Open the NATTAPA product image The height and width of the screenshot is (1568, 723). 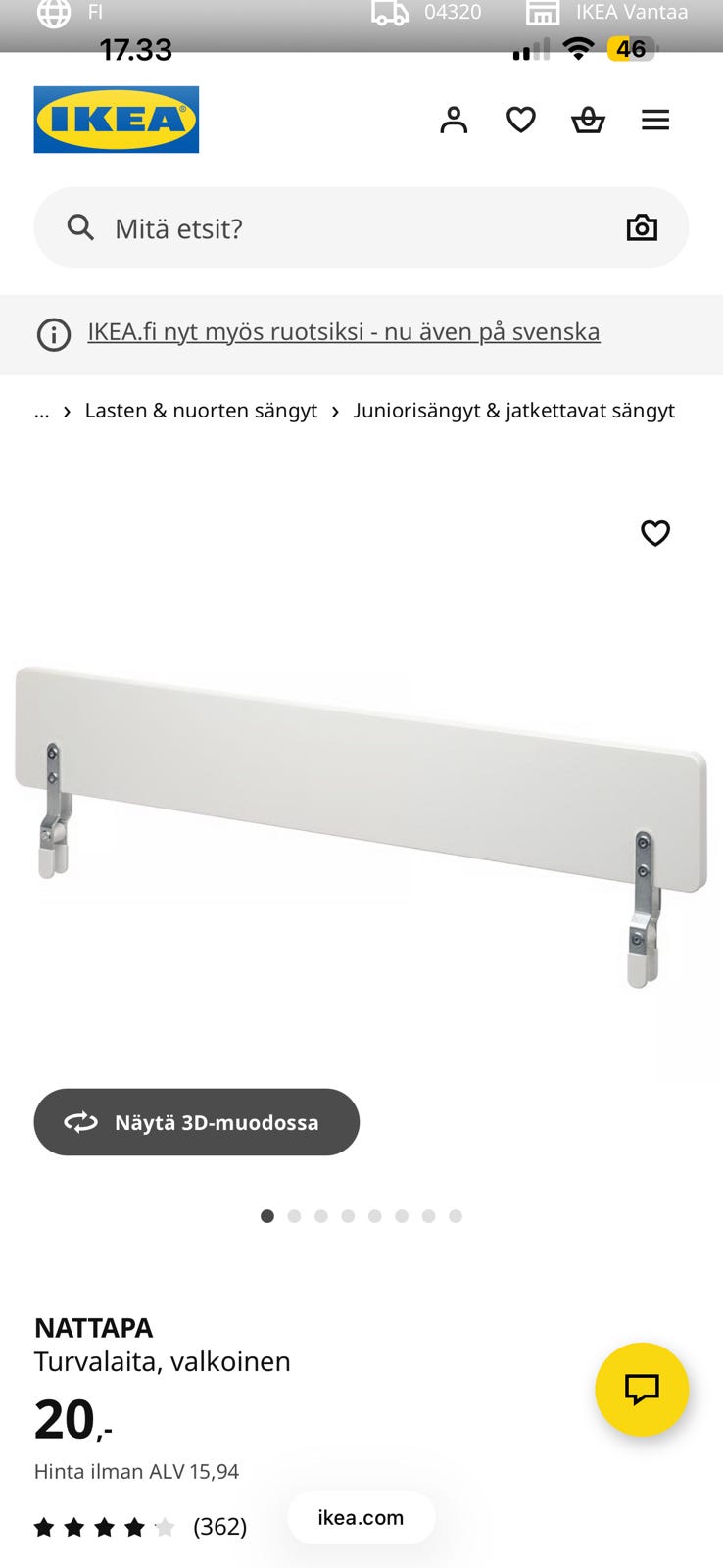361,828
